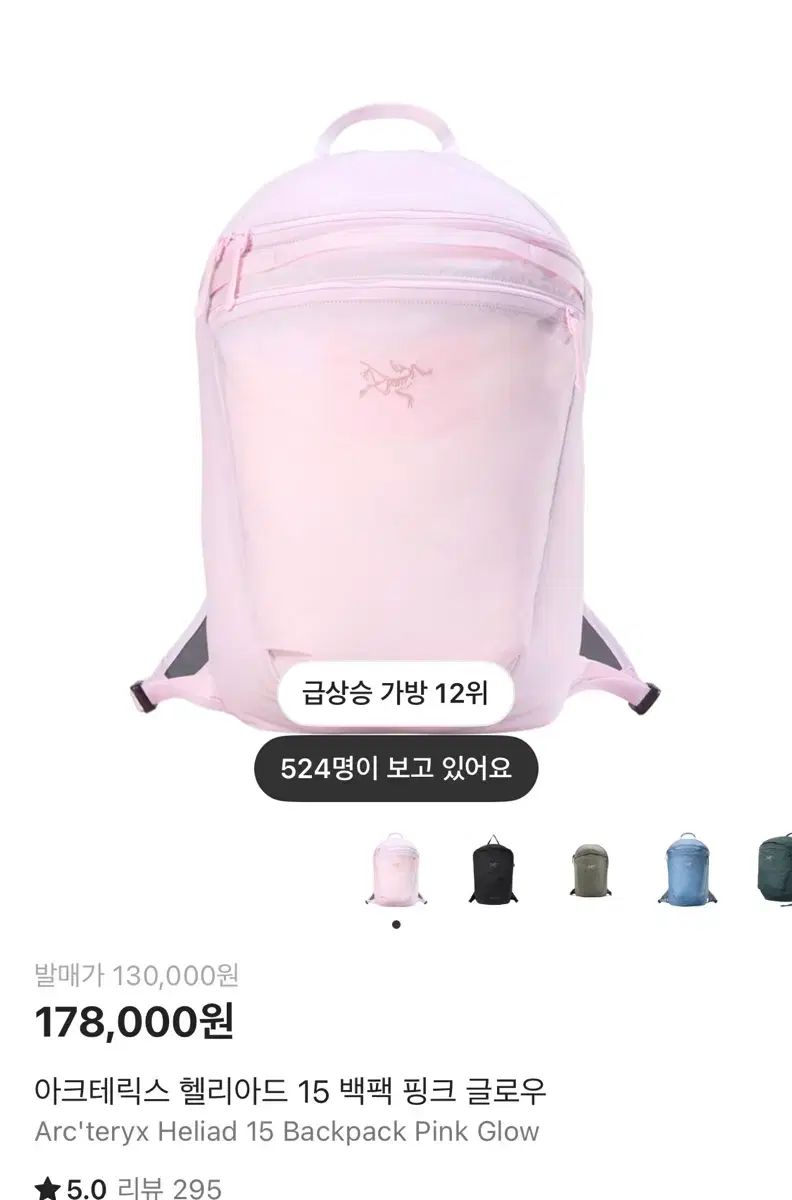Select the olive green backpack variant
792x1200 pixels.
pos(592,872)
